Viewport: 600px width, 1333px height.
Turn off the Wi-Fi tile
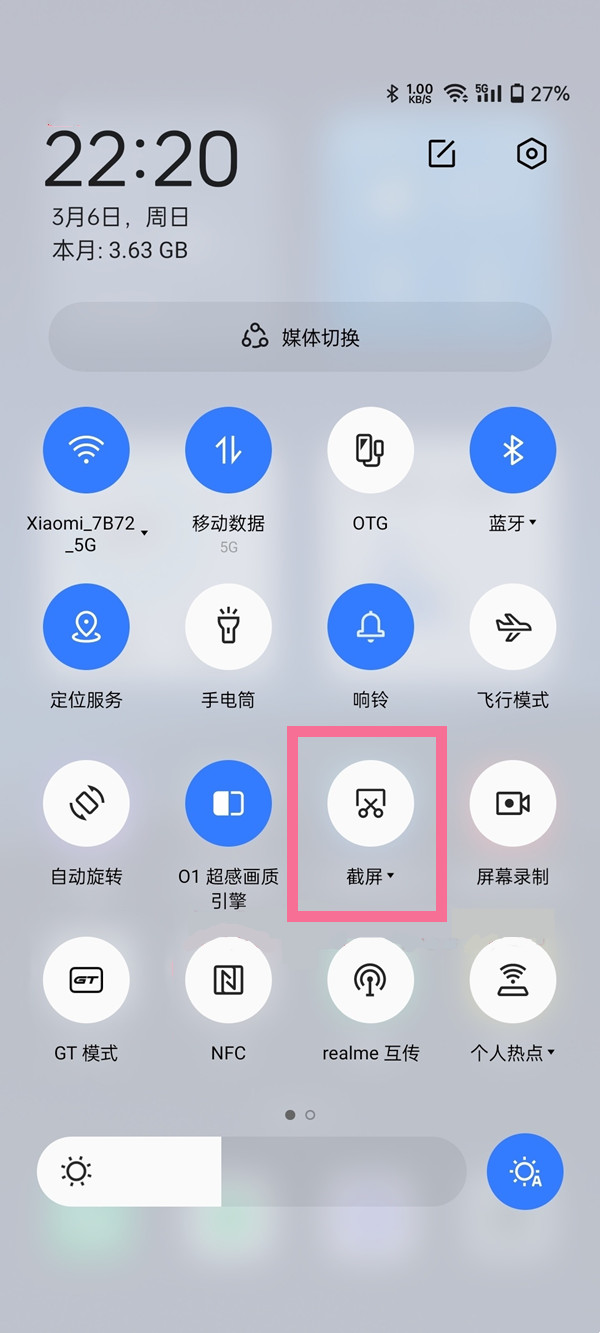point(86,451)
